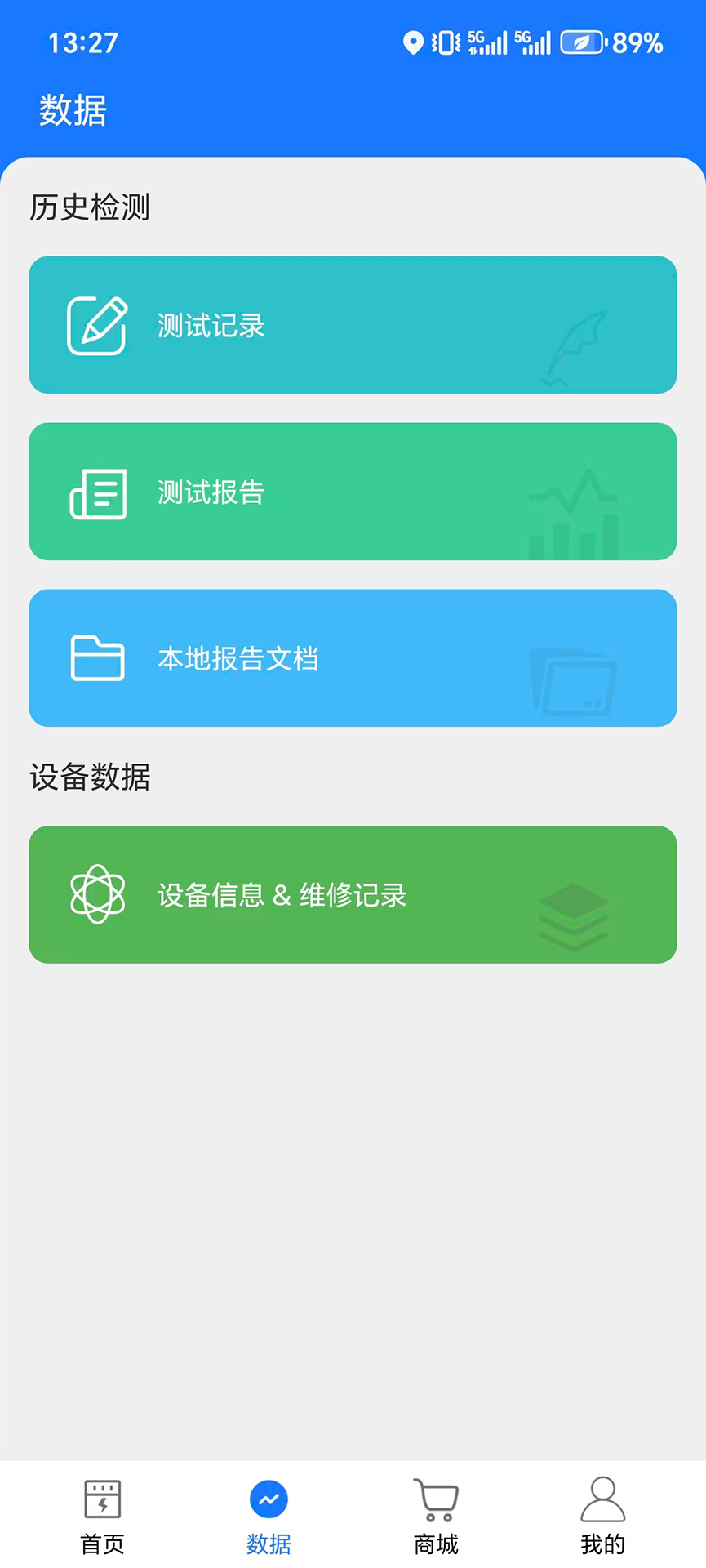This screenshot has height=1568, width=706.
Task: Tap the person icon for 我的
Action: (602, 1499)
